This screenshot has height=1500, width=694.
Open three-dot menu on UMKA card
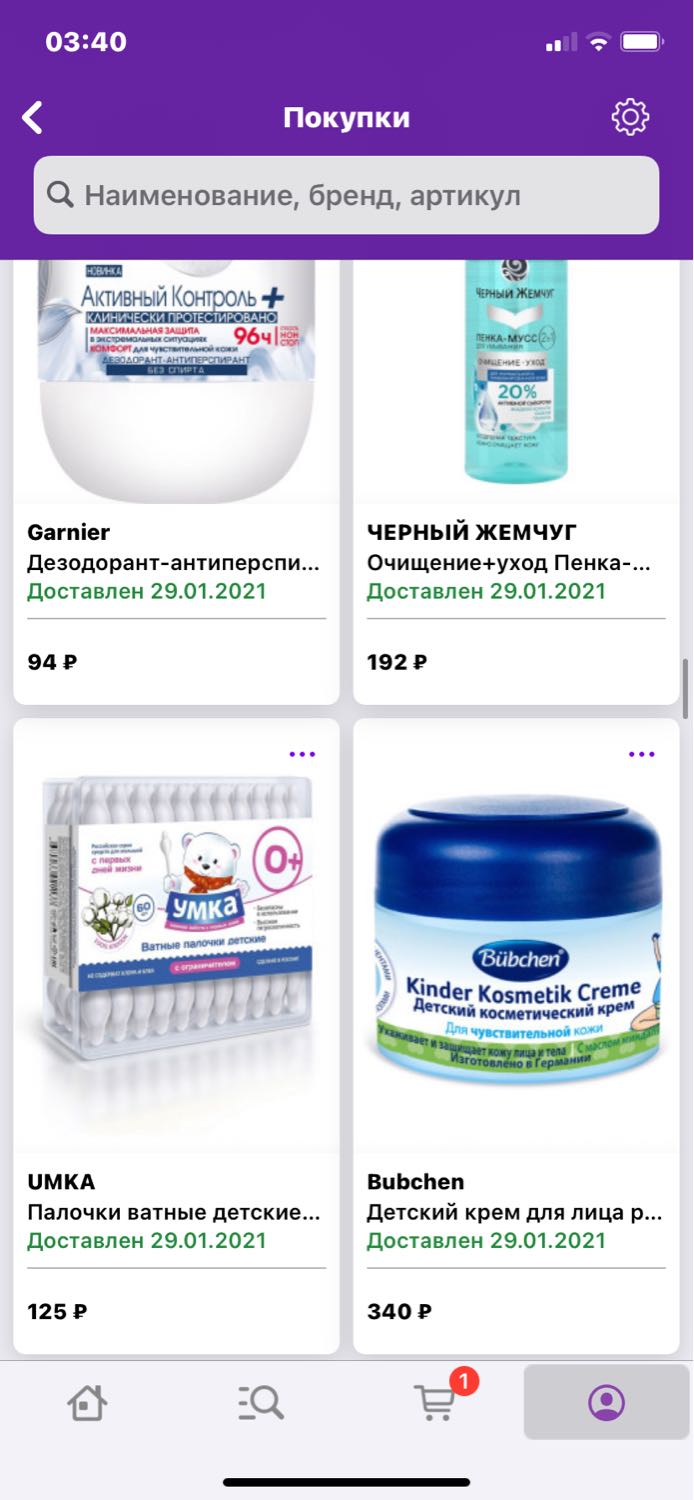pos(302,754)
